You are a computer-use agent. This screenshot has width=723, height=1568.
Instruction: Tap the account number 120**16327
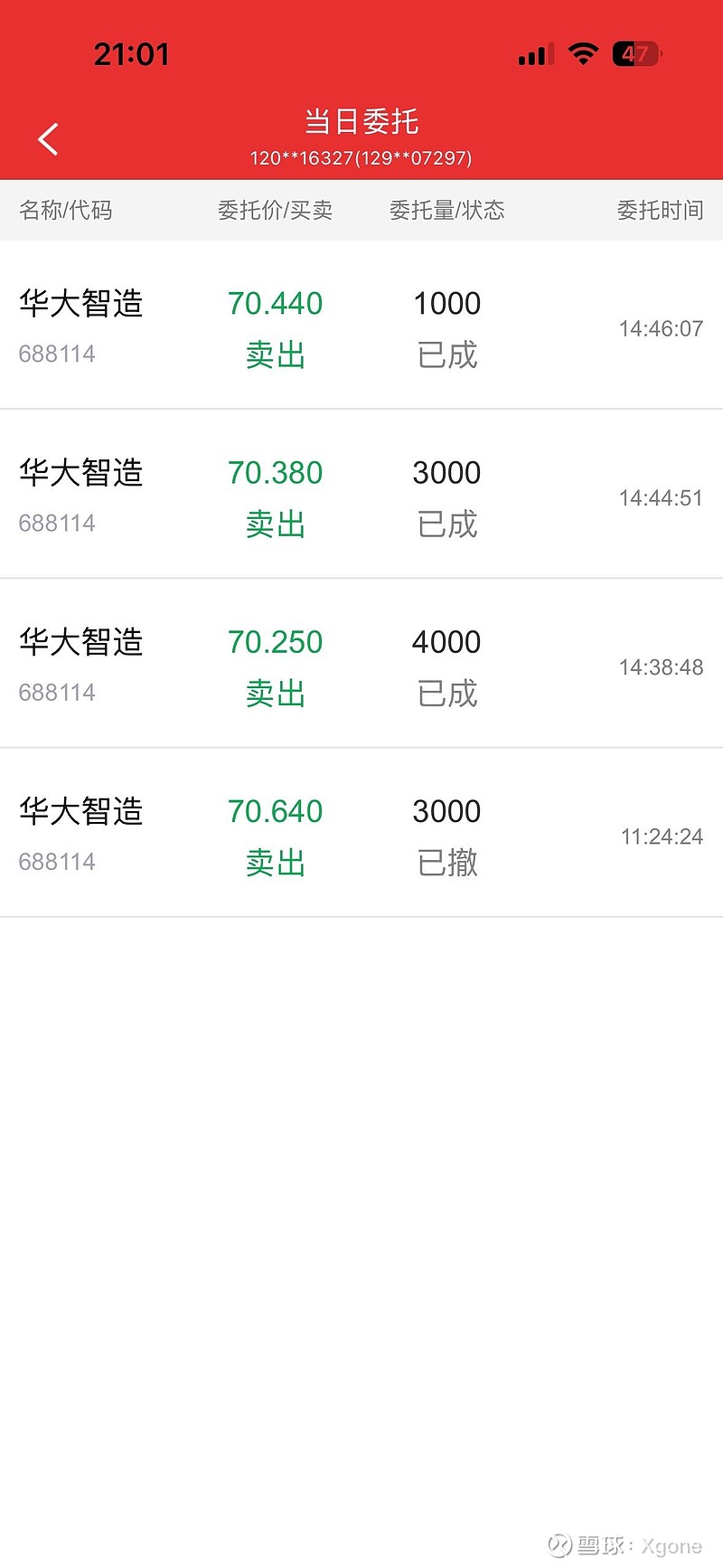[361, 158]
